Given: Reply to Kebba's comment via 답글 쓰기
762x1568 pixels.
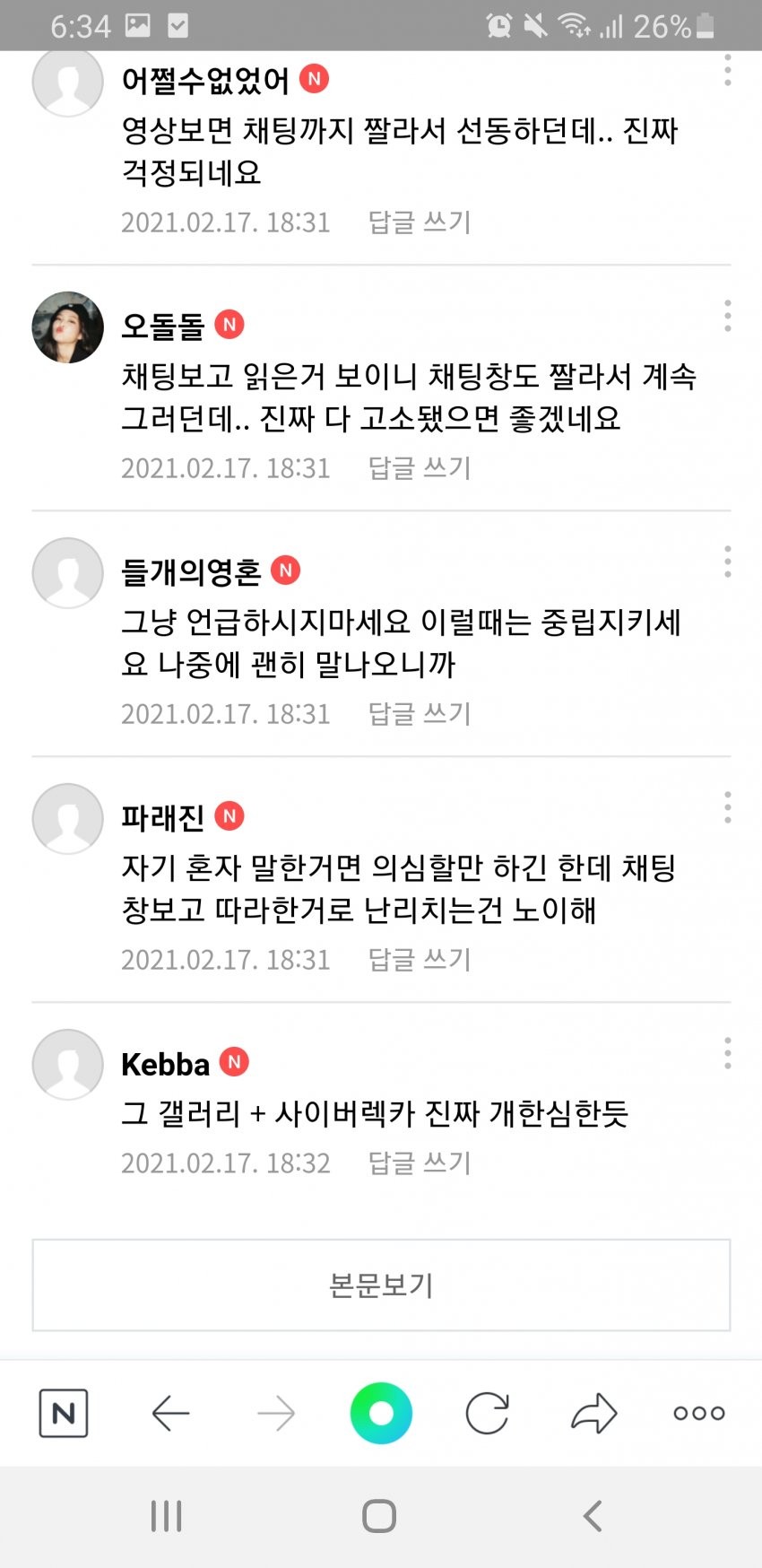Looking at the screenshot, I should click(420, 1163).
